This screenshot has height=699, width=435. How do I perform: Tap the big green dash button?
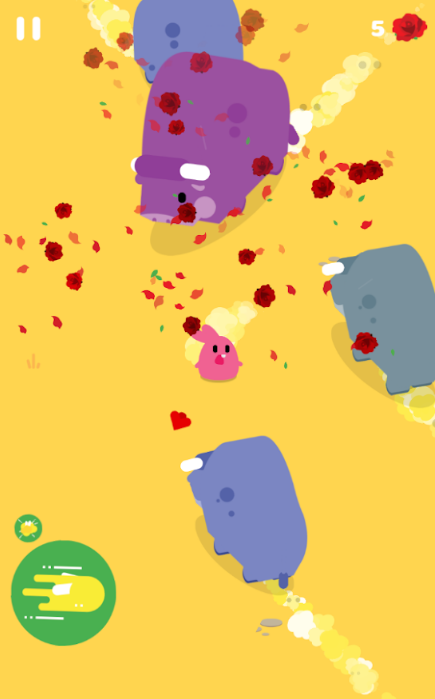(x=64, y=593)
